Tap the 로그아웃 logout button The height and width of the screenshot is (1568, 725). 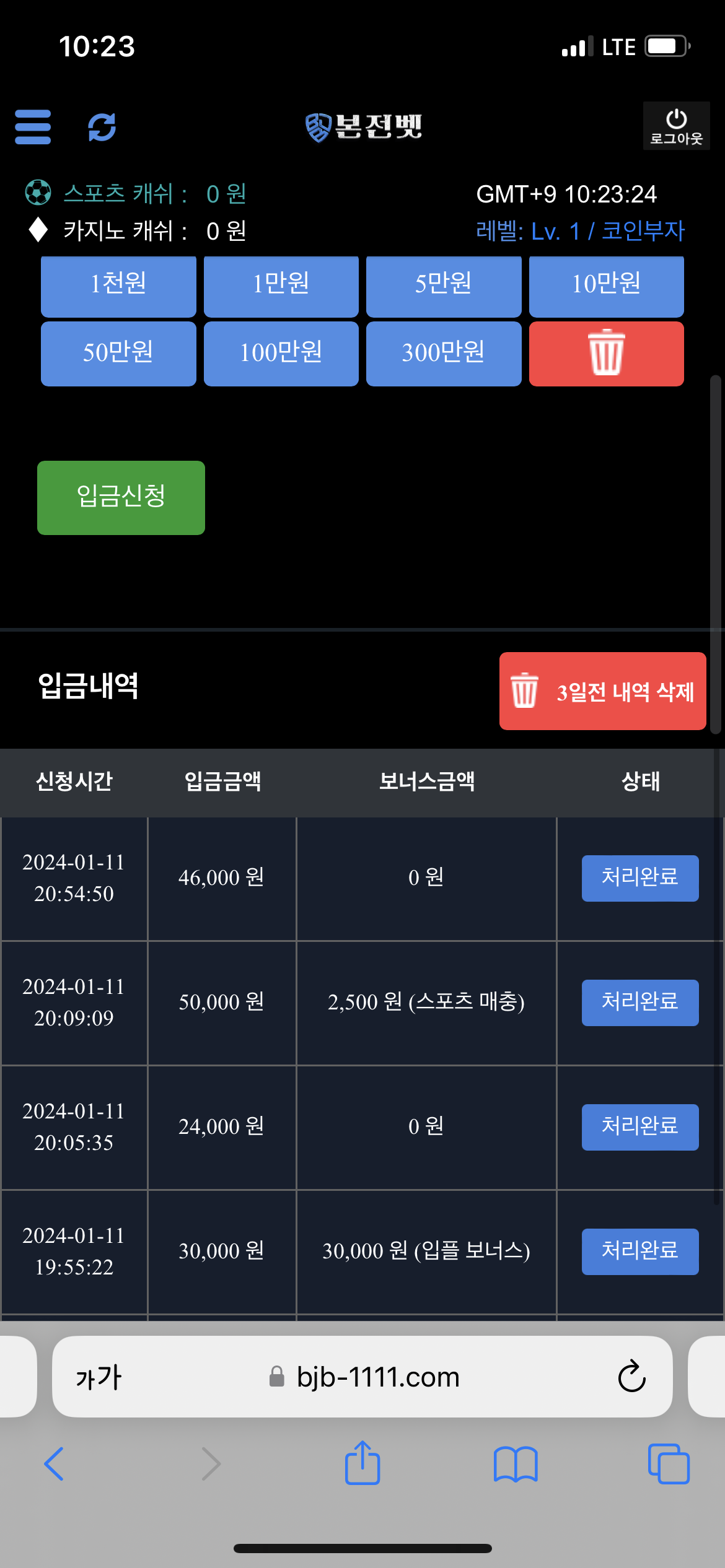click(676, 126)
